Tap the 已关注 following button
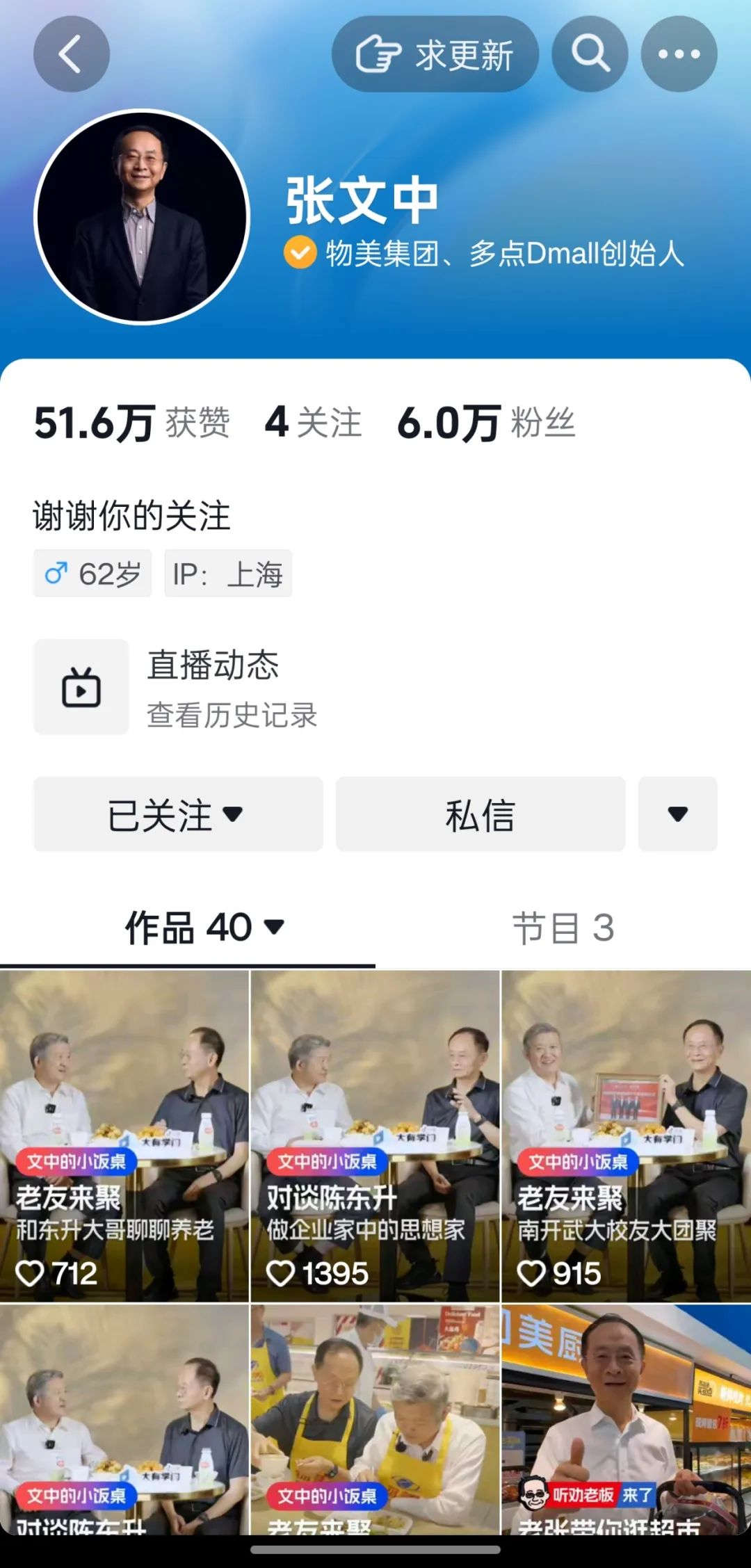This screenshot has height=1568, width=751. (x=178, y=814)
